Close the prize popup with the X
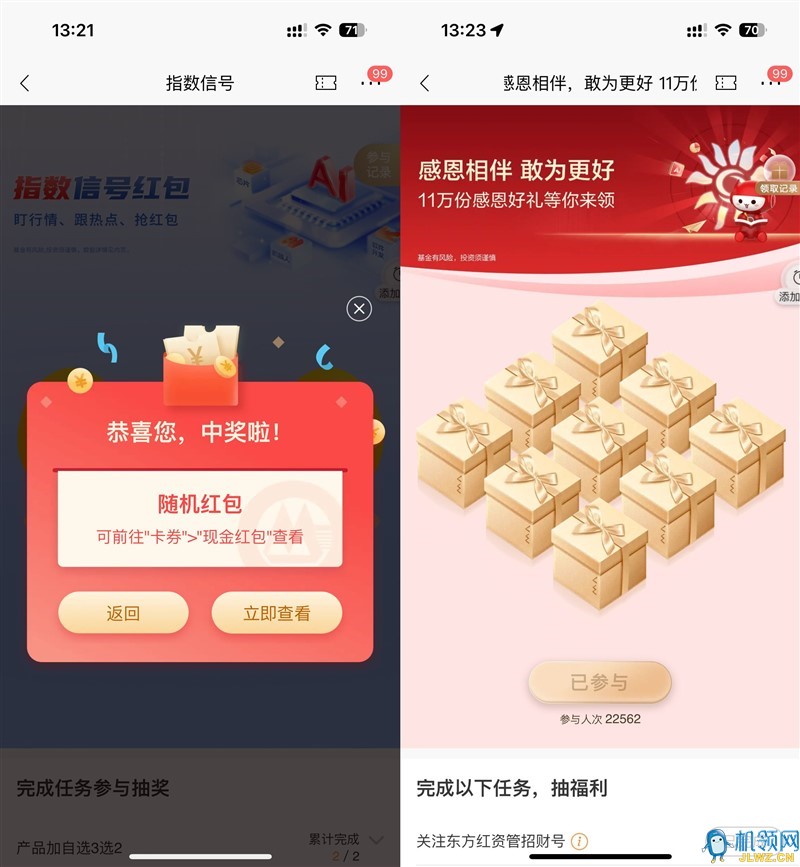This screenshot has width=800, height=867. (359, 309)
